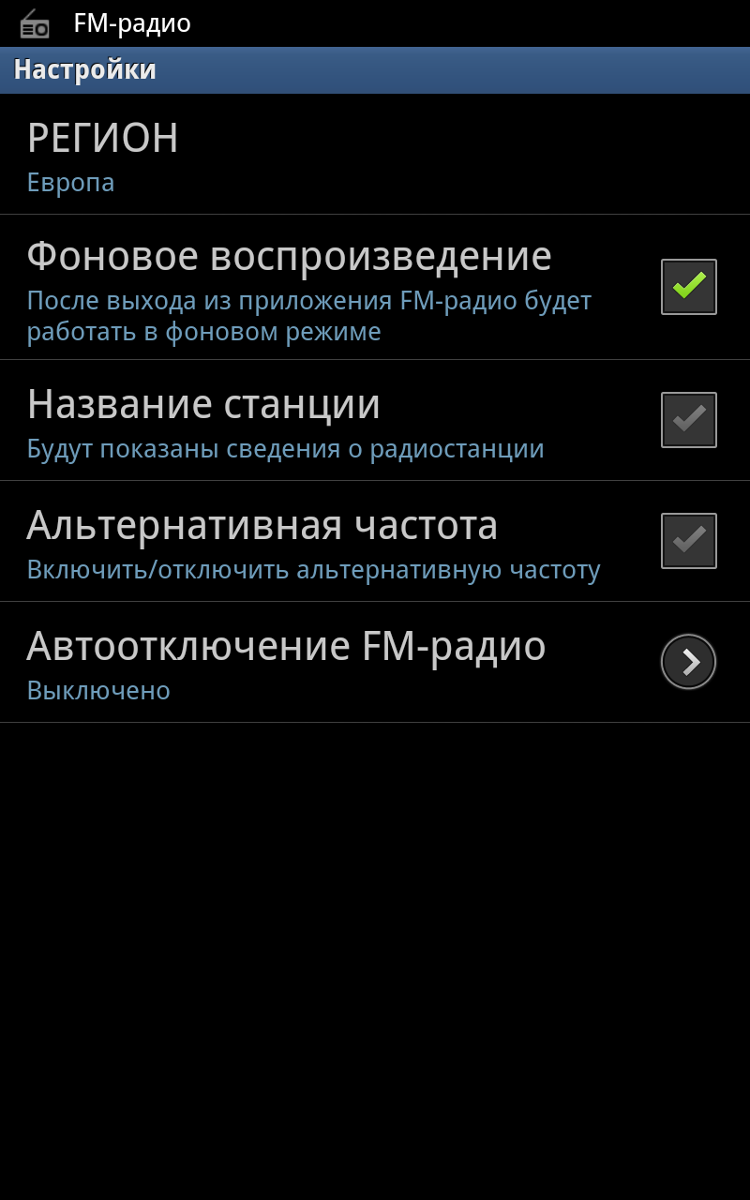The width and height of the screenshot is (750, 1200).
Task: Open the РЕГИОН setting
Action: 375,155
